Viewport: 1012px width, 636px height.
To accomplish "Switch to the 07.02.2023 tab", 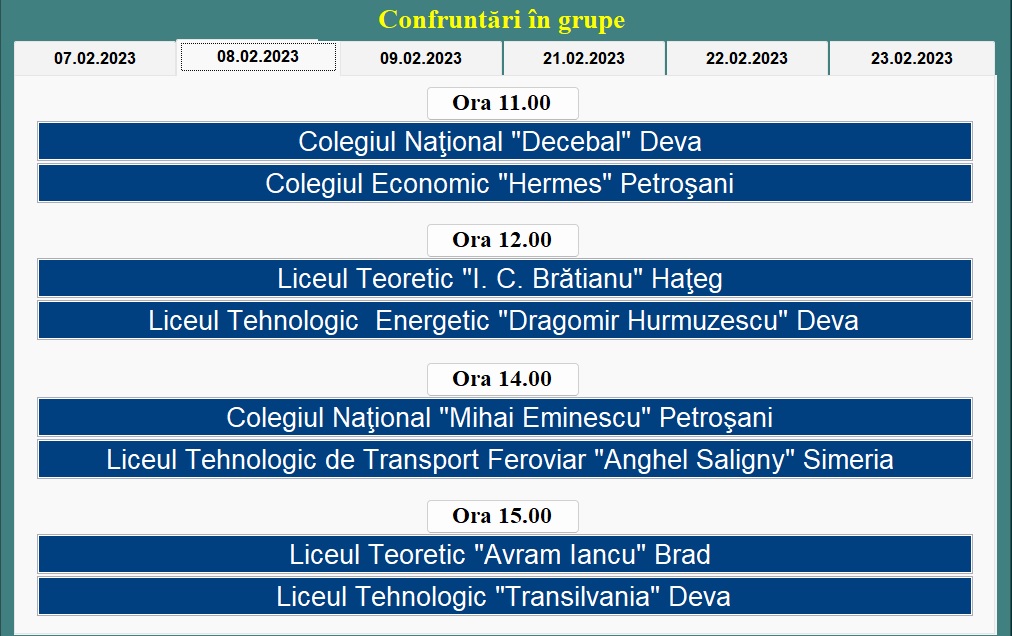I will pyautogui.click(x=95, y=58).
